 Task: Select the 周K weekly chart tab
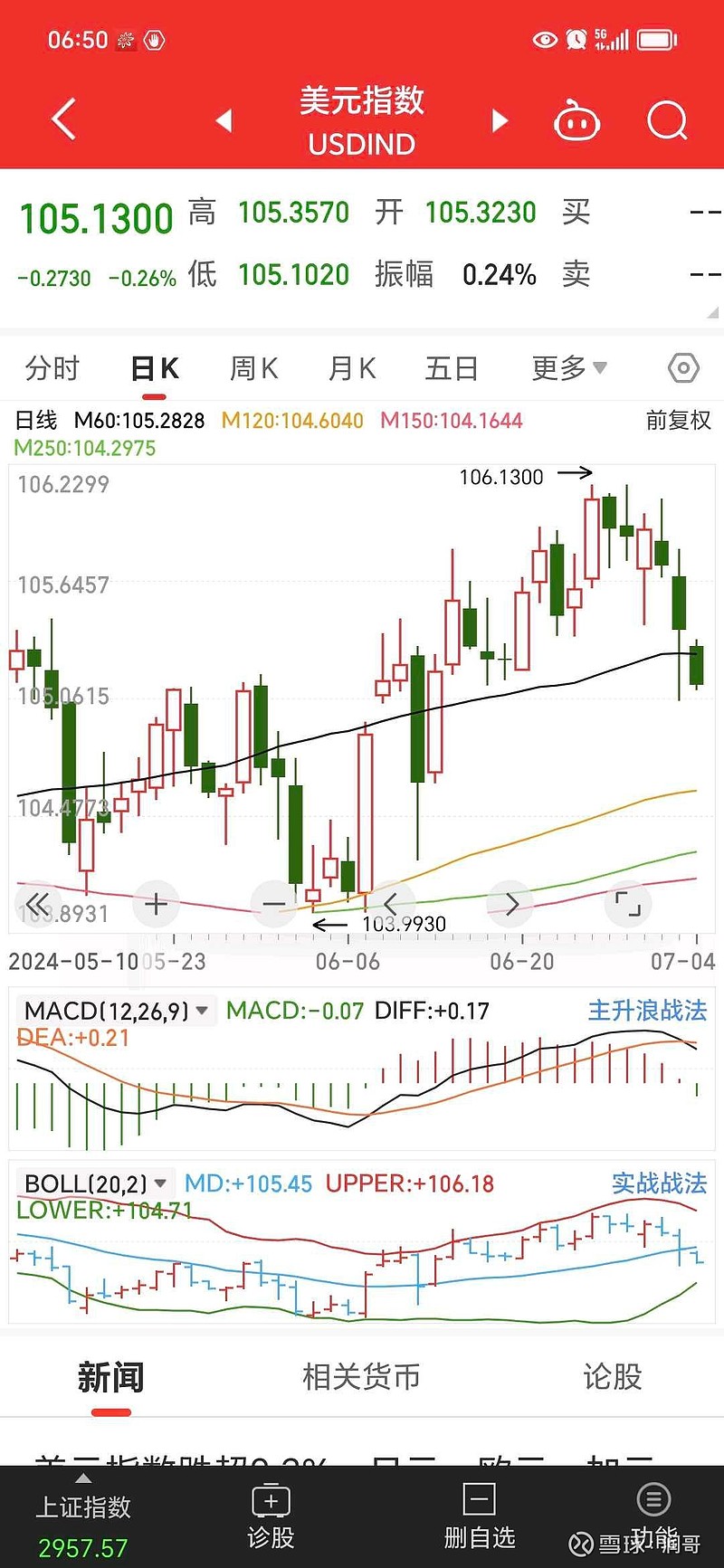253,368
